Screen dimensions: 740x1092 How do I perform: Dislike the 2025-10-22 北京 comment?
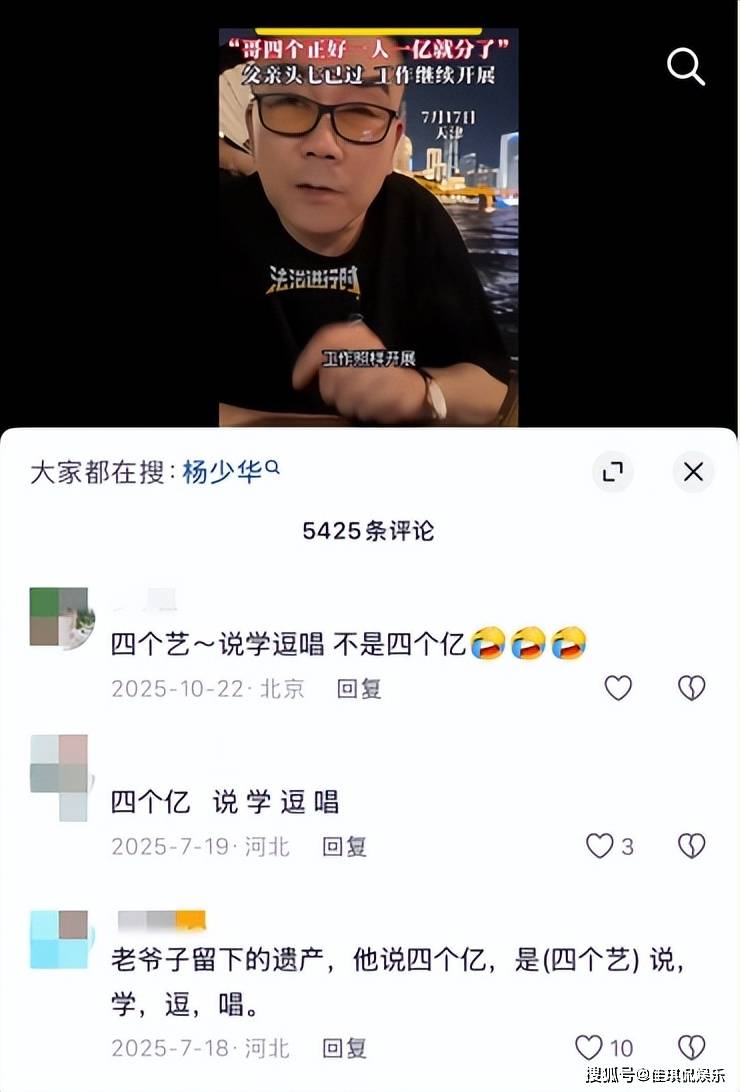692,688
